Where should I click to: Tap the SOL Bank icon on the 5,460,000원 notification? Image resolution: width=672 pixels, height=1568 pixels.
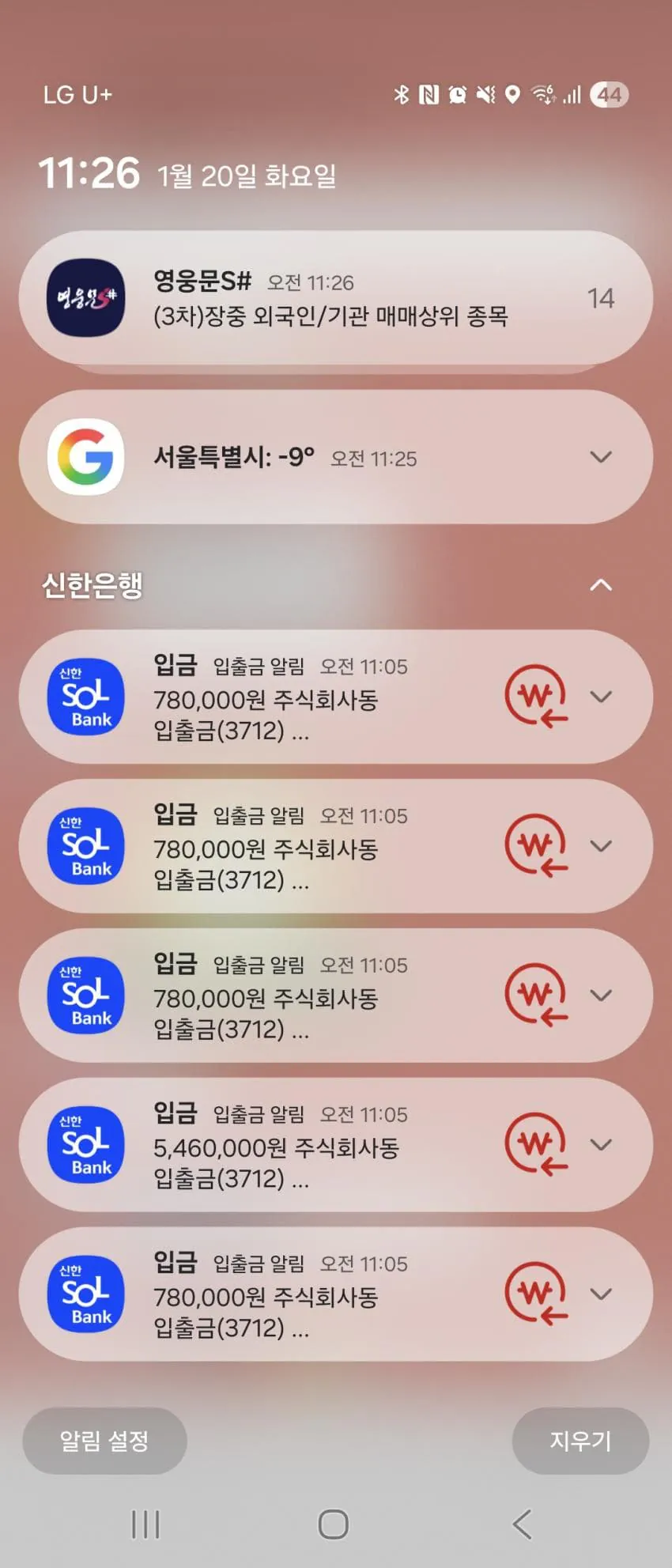85,1145
